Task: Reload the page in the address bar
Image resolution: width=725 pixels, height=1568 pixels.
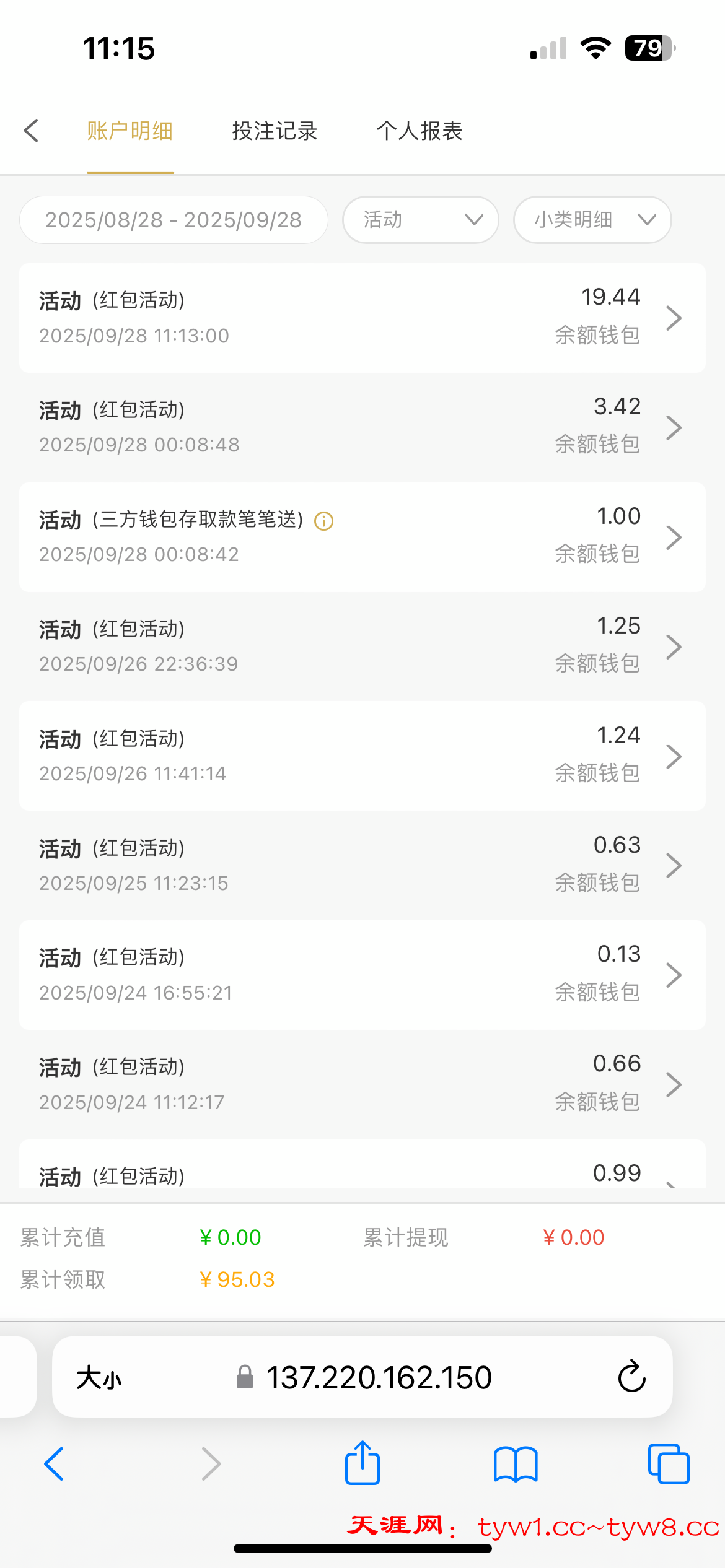Action: [x=631, y=1377]
